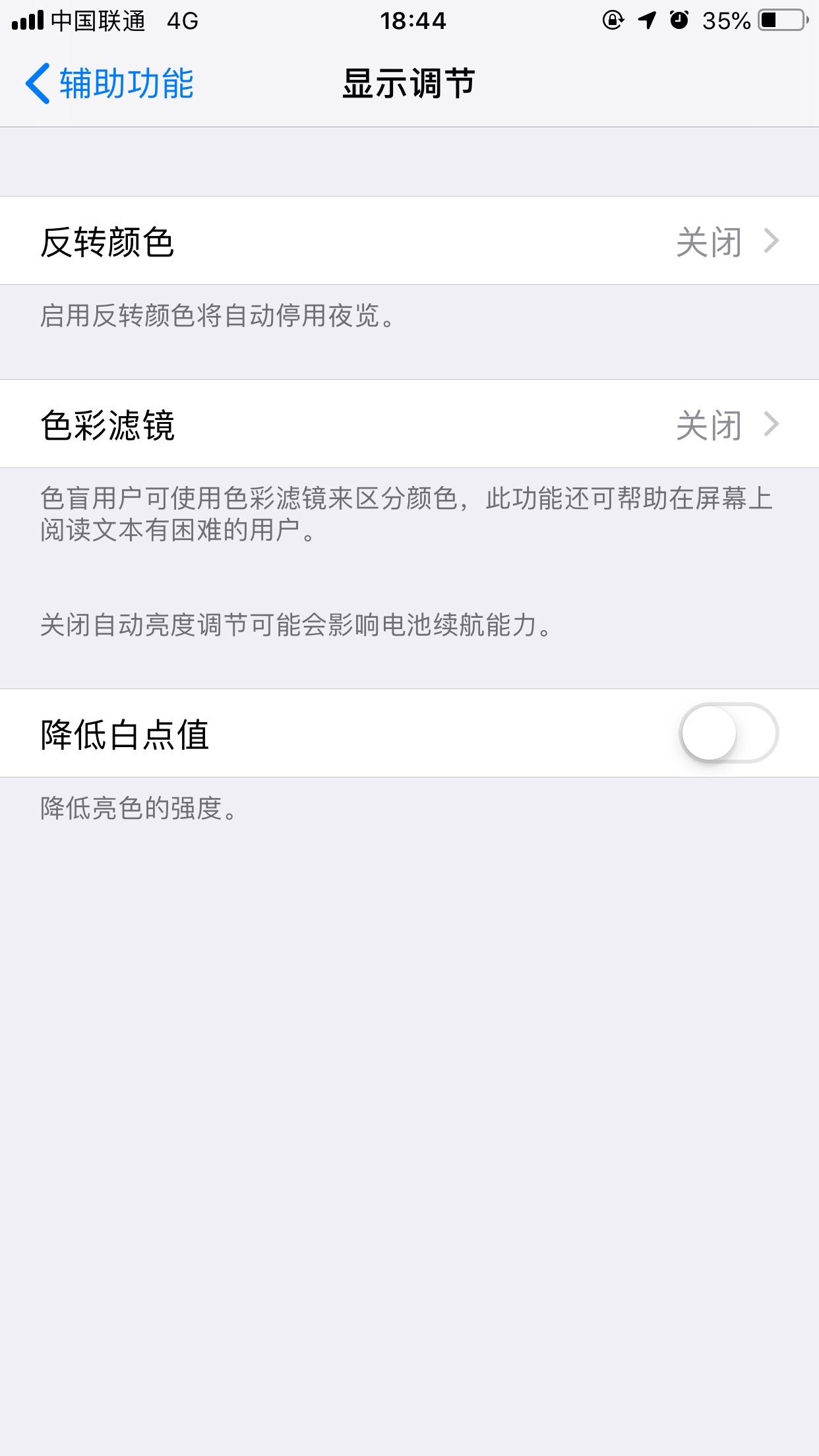The image size is (819, 1456).
Task: Go back to 辅助功能
Action: click(109, 84)
